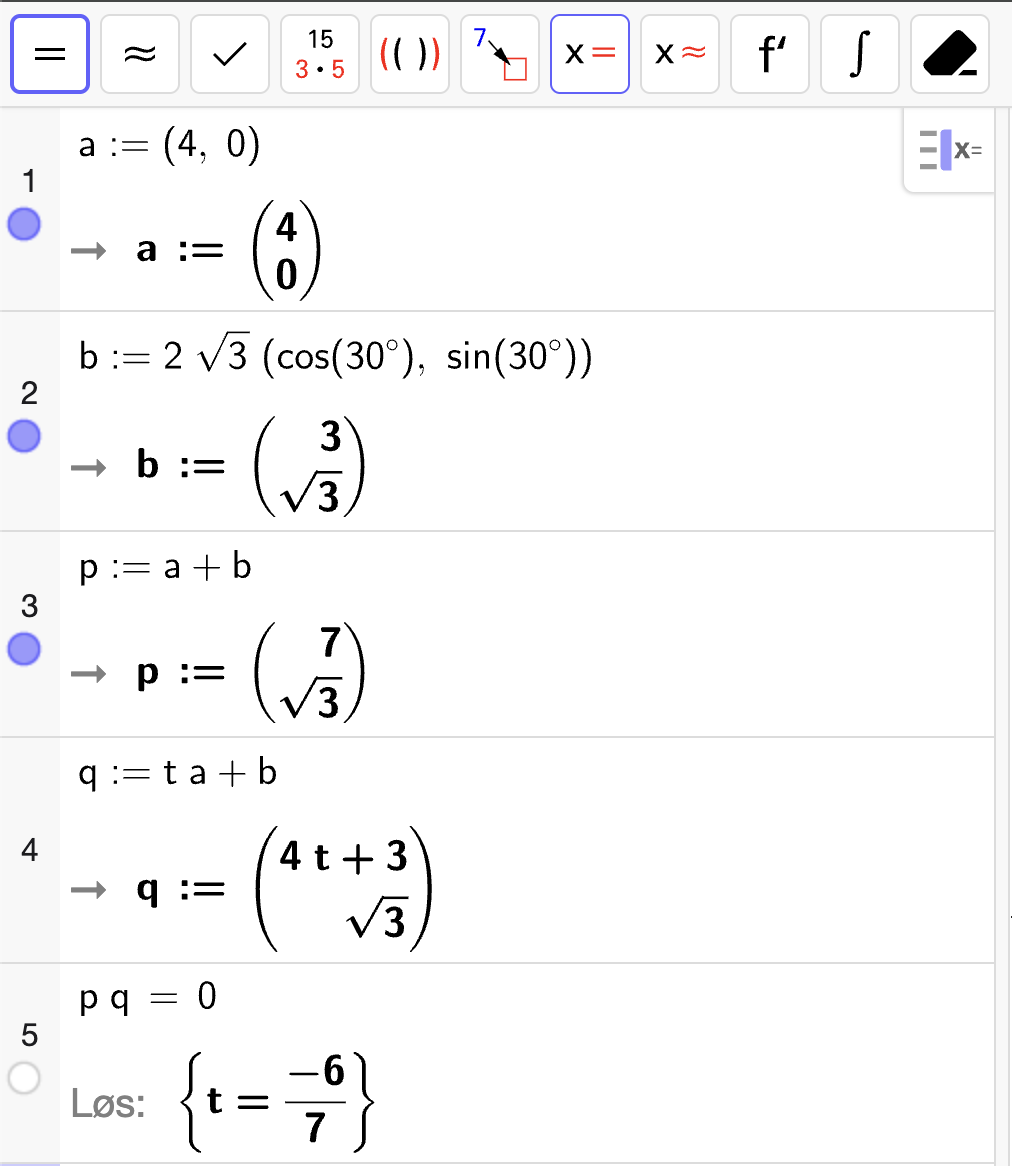Viewport: 1012px width, 1166px height.
Task: Activate the Delete eraser tool
Action: [950, 54]
